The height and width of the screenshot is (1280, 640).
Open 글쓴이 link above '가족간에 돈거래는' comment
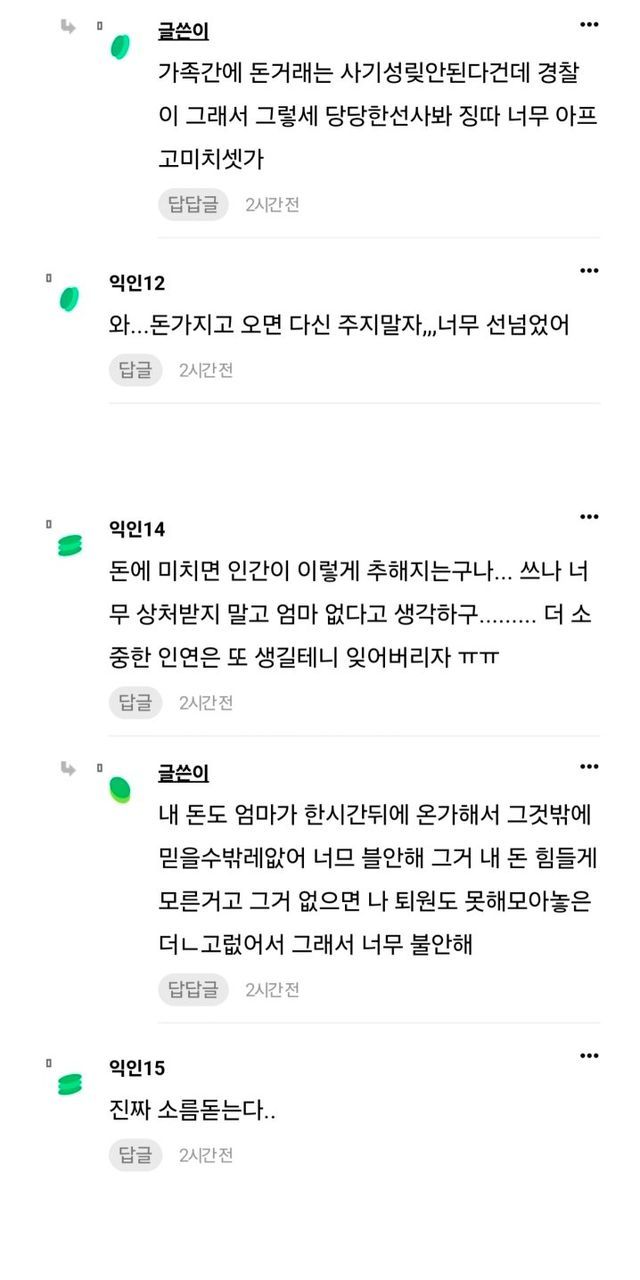click(183, 31)
